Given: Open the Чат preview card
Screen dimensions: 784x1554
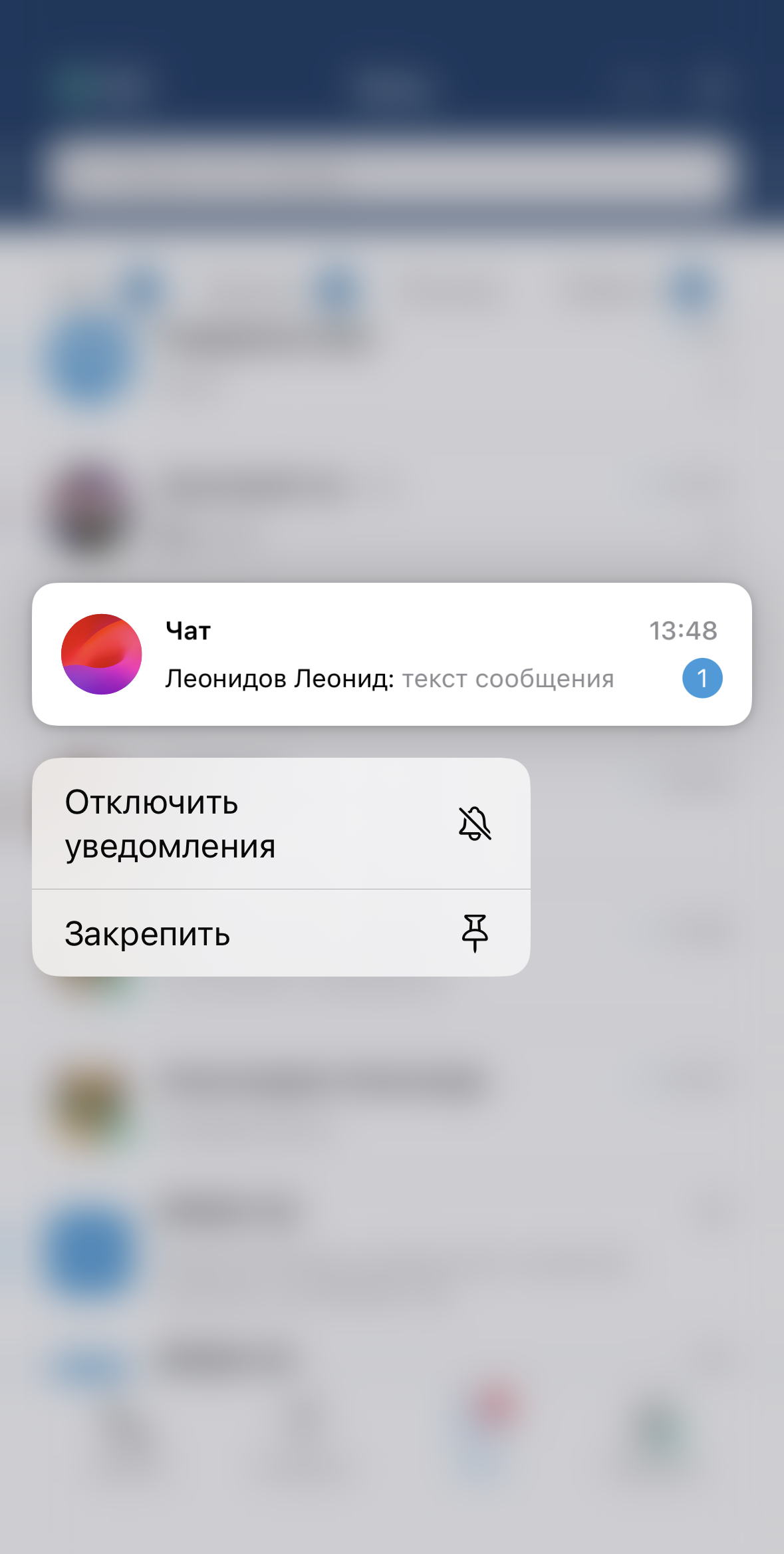Looking at the screenshot, I should tap(391, 654).
